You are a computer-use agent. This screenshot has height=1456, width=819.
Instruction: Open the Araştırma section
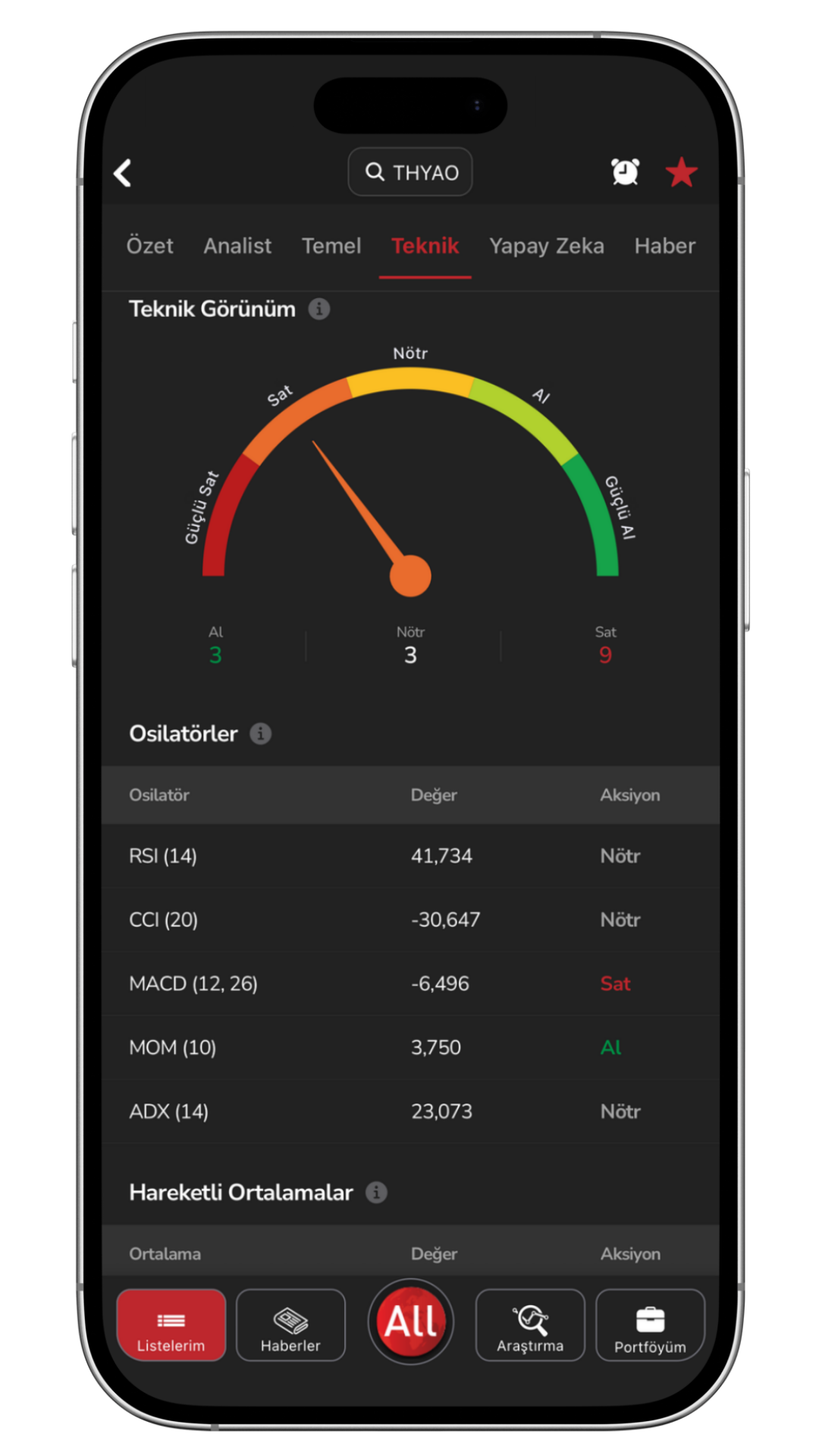tap(530, 1325)
